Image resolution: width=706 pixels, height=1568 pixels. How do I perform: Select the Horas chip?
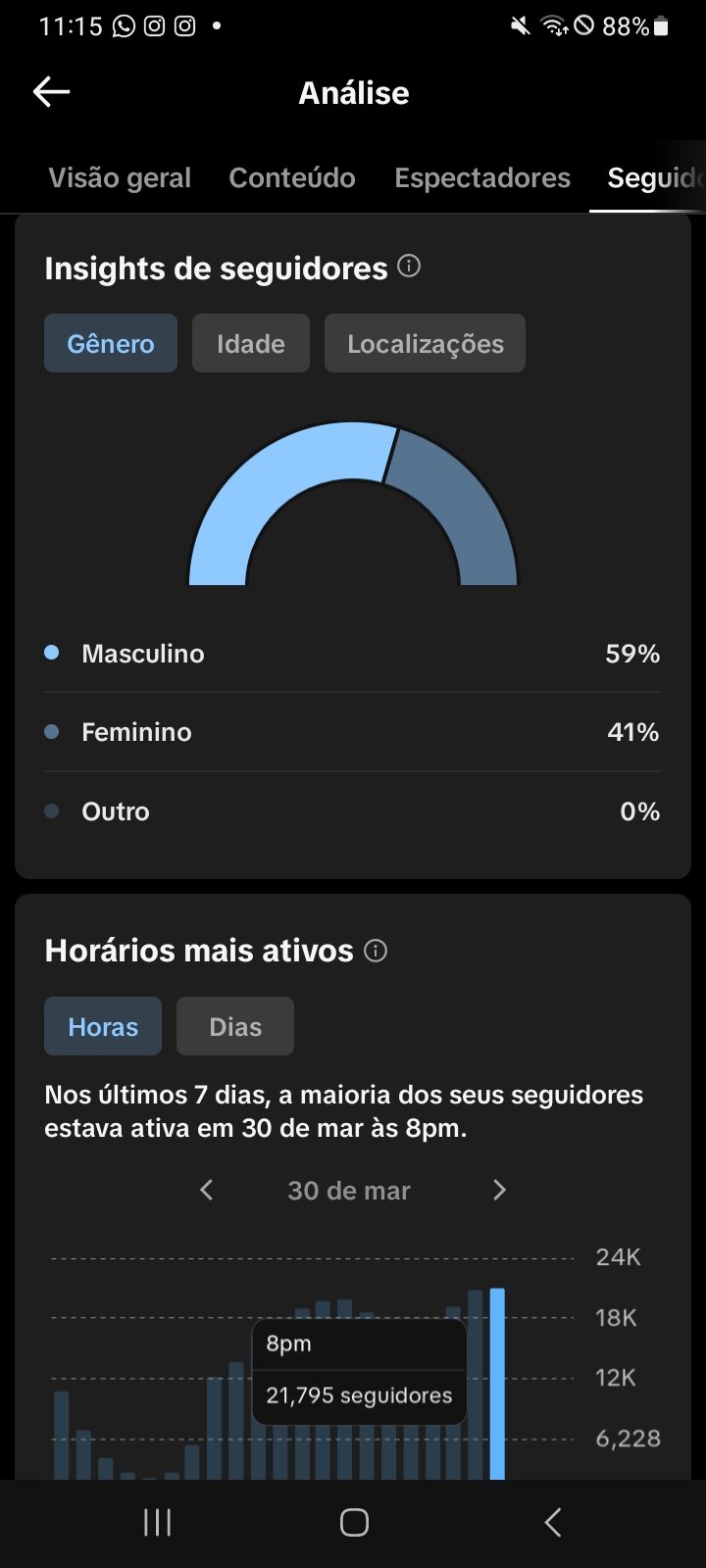coord(103,1026)
